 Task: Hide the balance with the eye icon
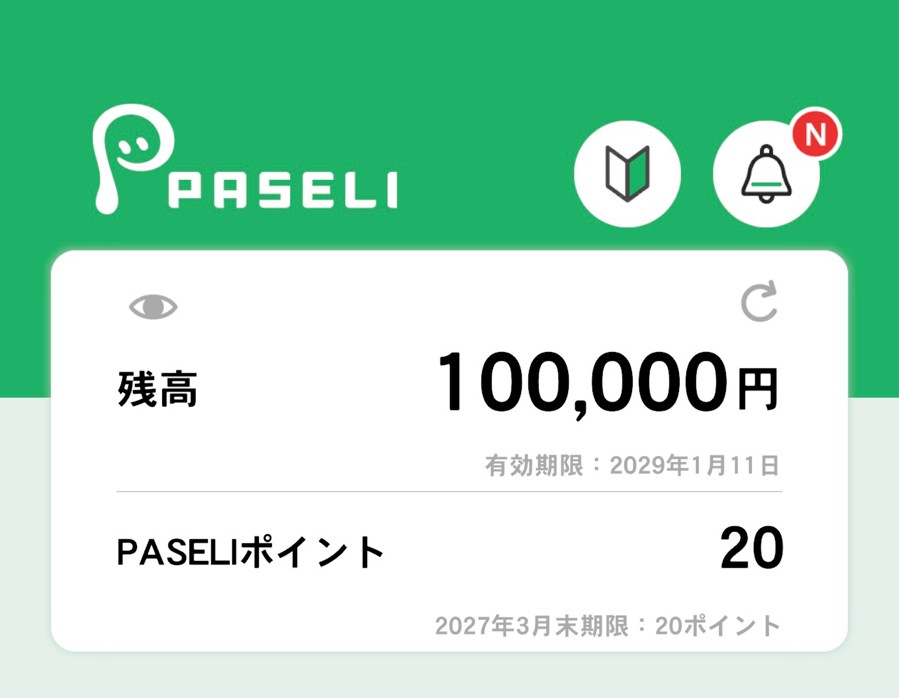pyautogui.click(x=153, y=307)
